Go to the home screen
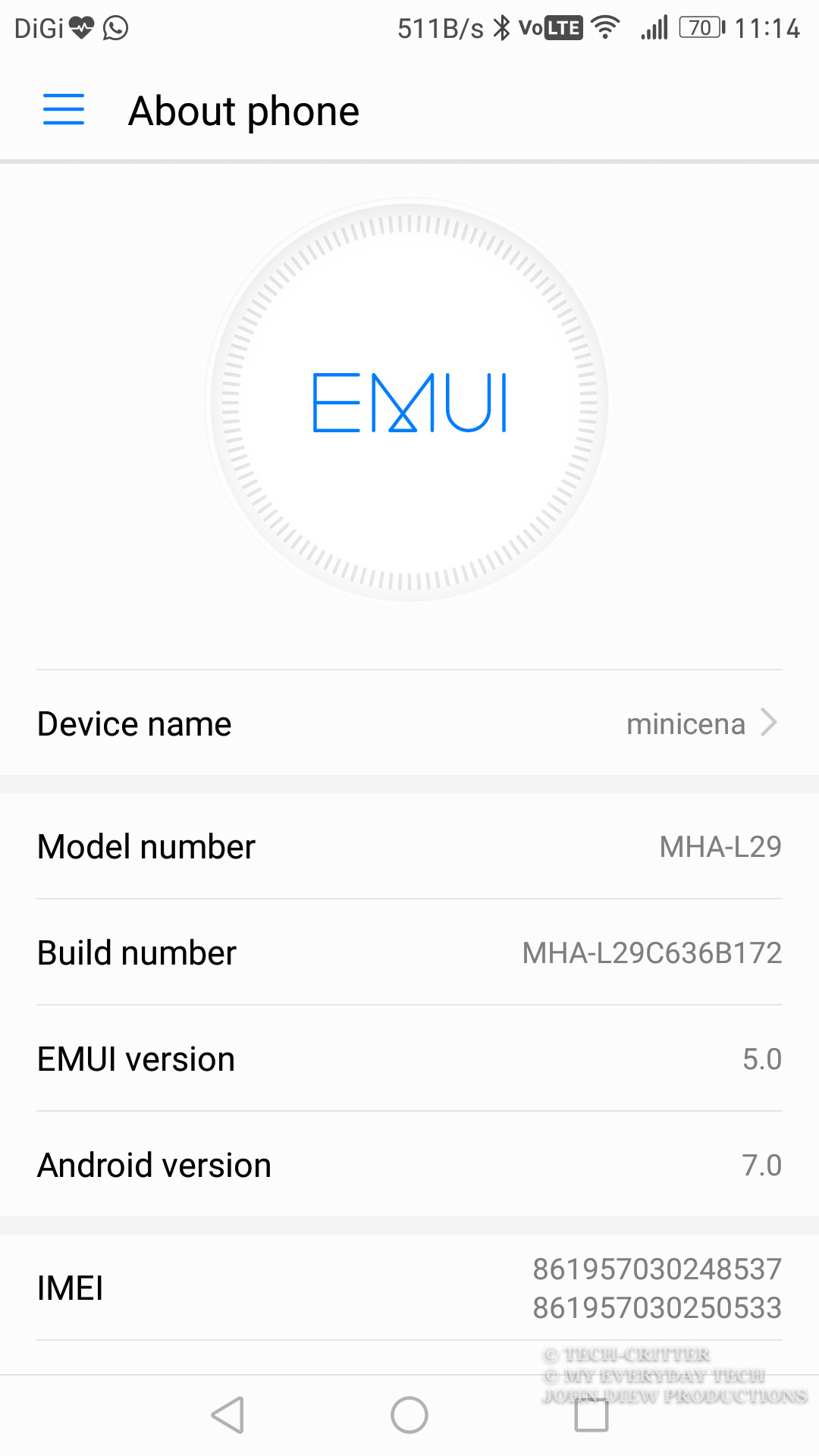 click(x=409, y=1415)
